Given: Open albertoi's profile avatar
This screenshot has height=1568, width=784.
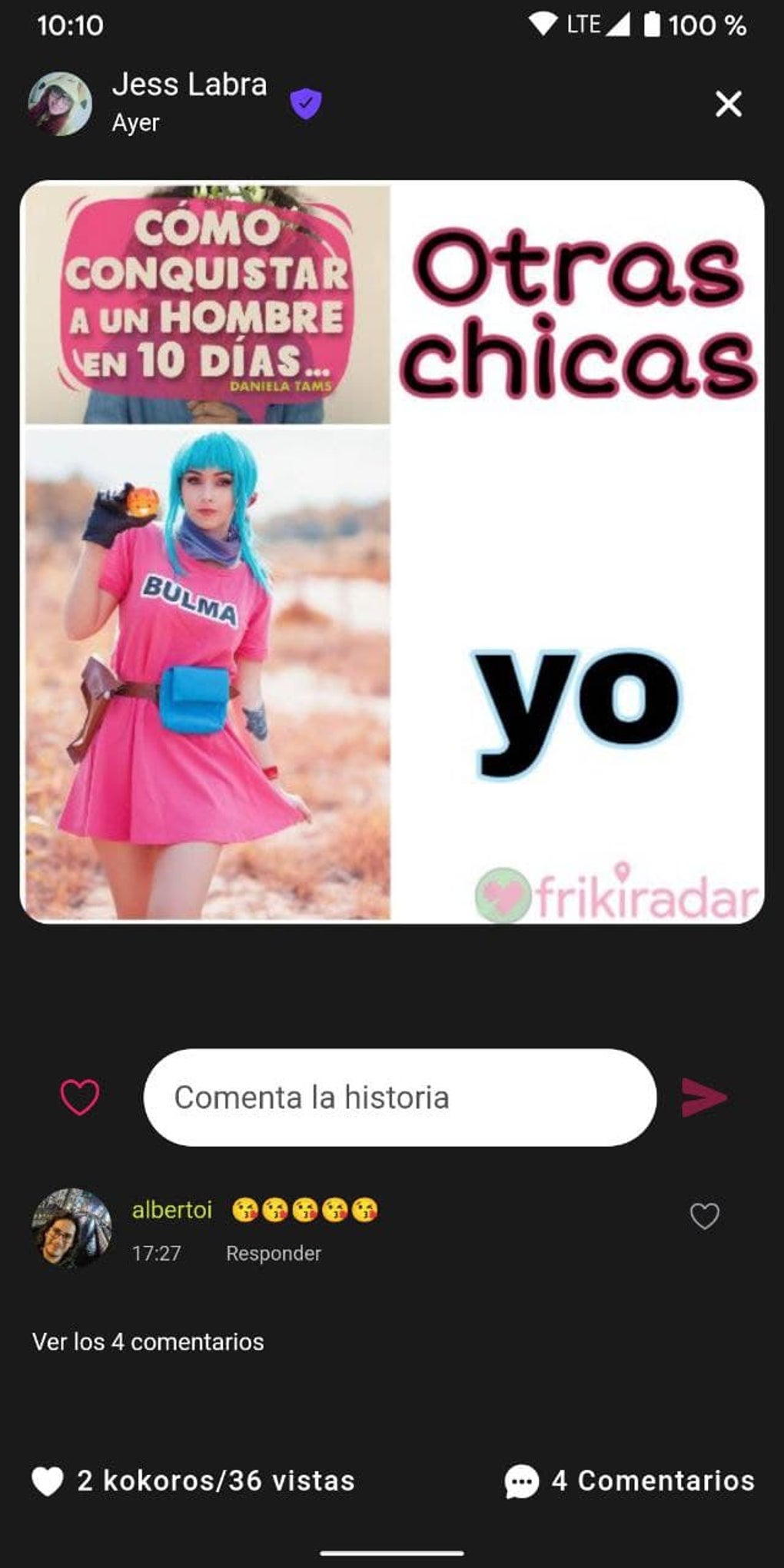Looking at the screenshot, I should tap(71, 1228).
